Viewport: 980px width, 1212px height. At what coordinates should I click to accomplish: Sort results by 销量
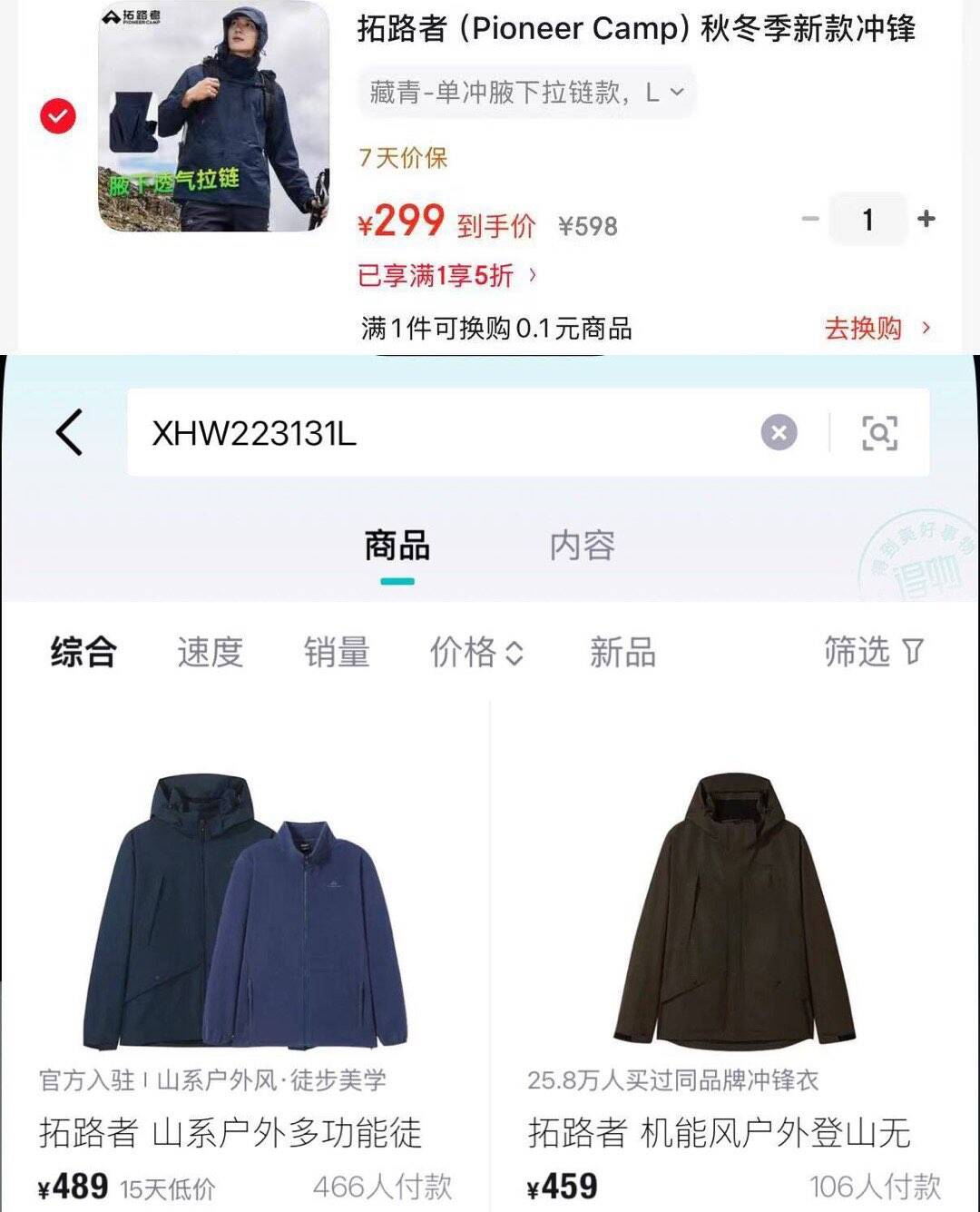pos(337,652)
